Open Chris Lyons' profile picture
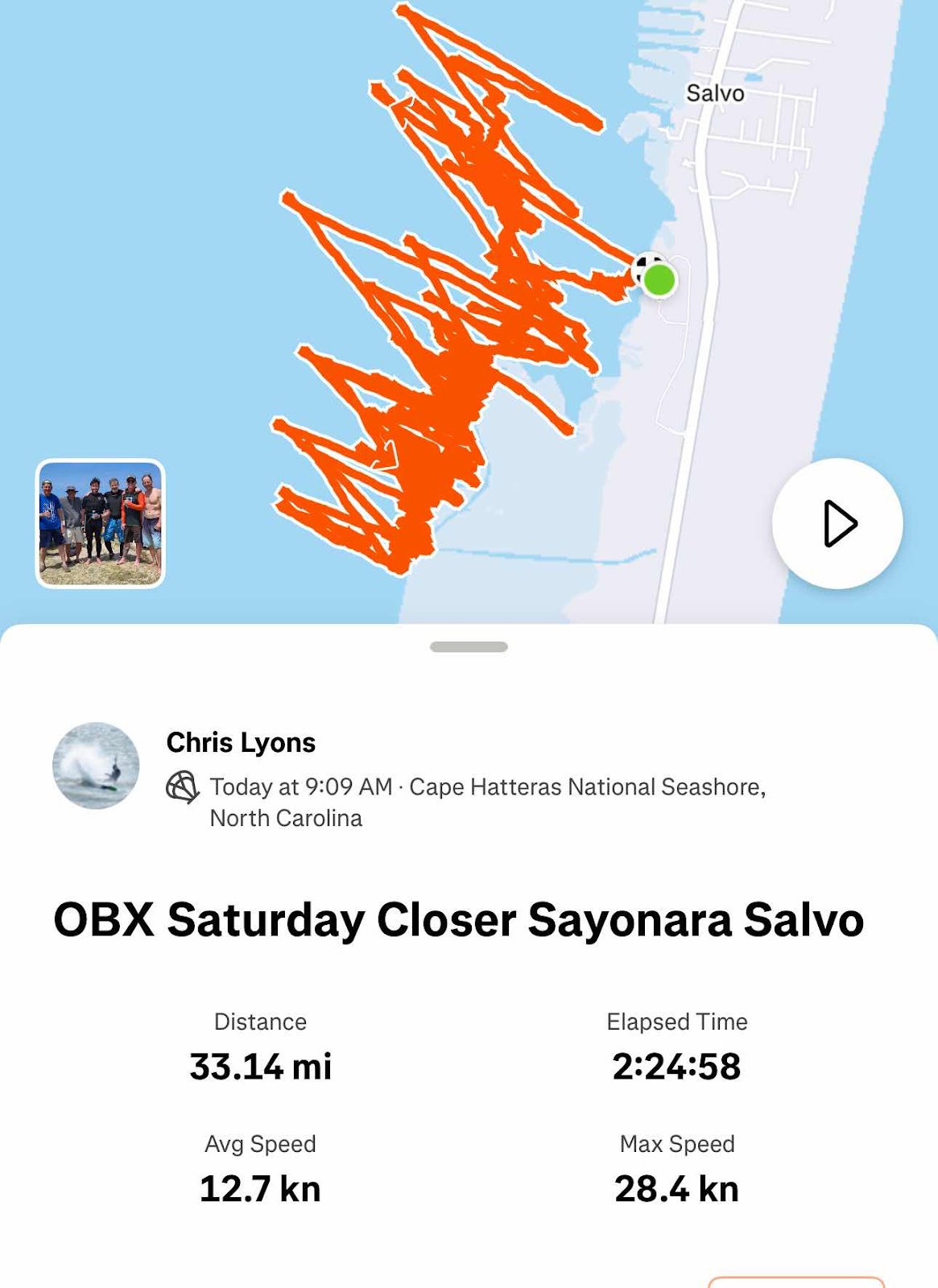The width and height of the screenshot is (938, 1288). (96, 766)
